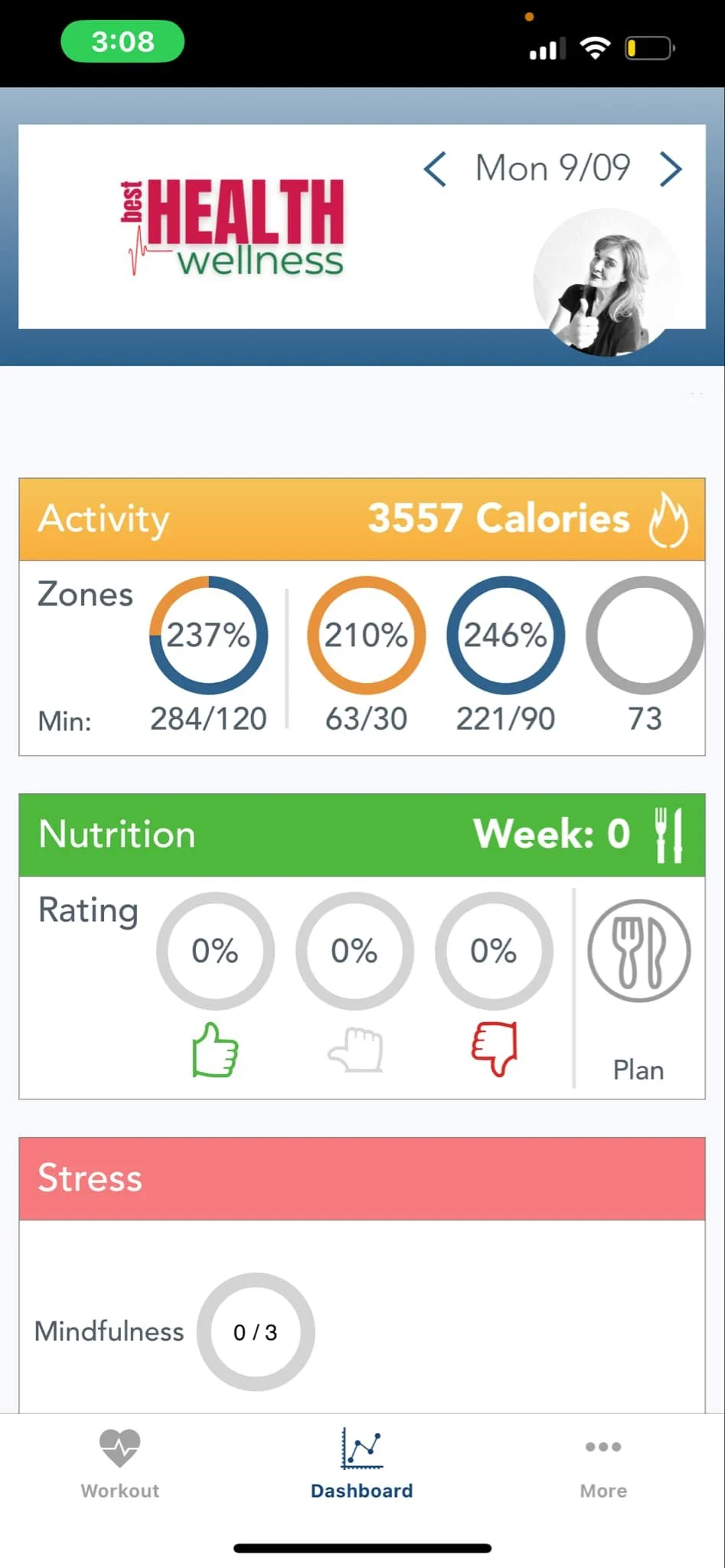Open the Activity calories header
This screenshot has height=1568, width=725.
coord(362,519)
